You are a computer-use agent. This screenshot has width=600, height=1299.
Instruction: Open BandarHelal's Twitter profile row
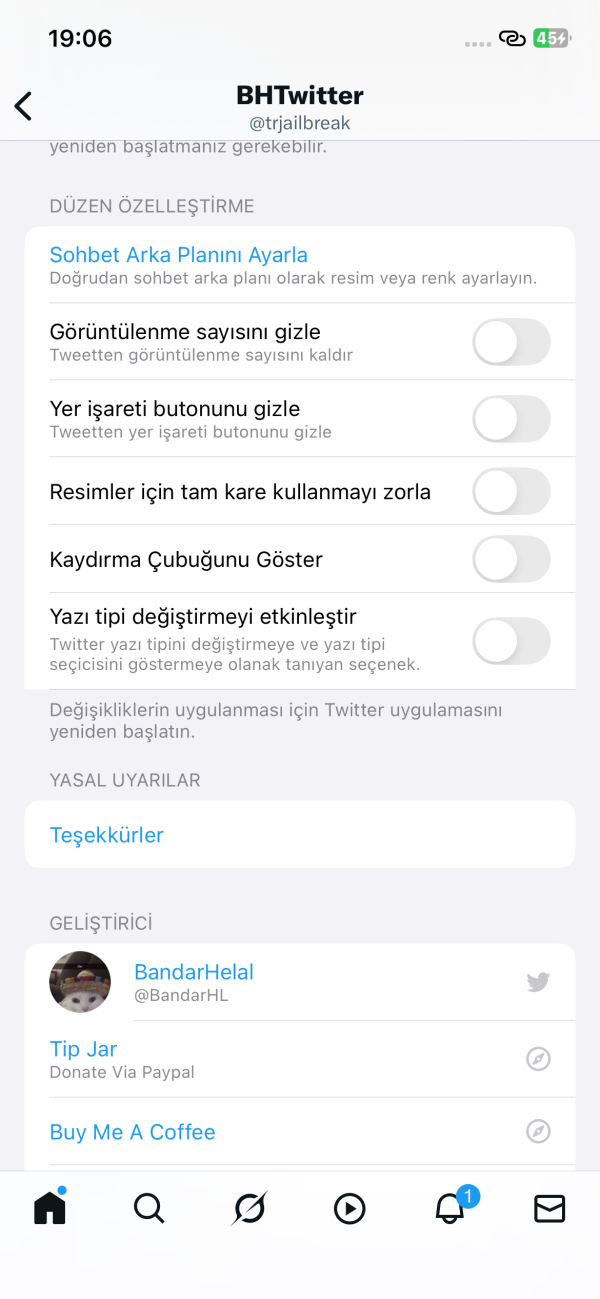(300, 982)
